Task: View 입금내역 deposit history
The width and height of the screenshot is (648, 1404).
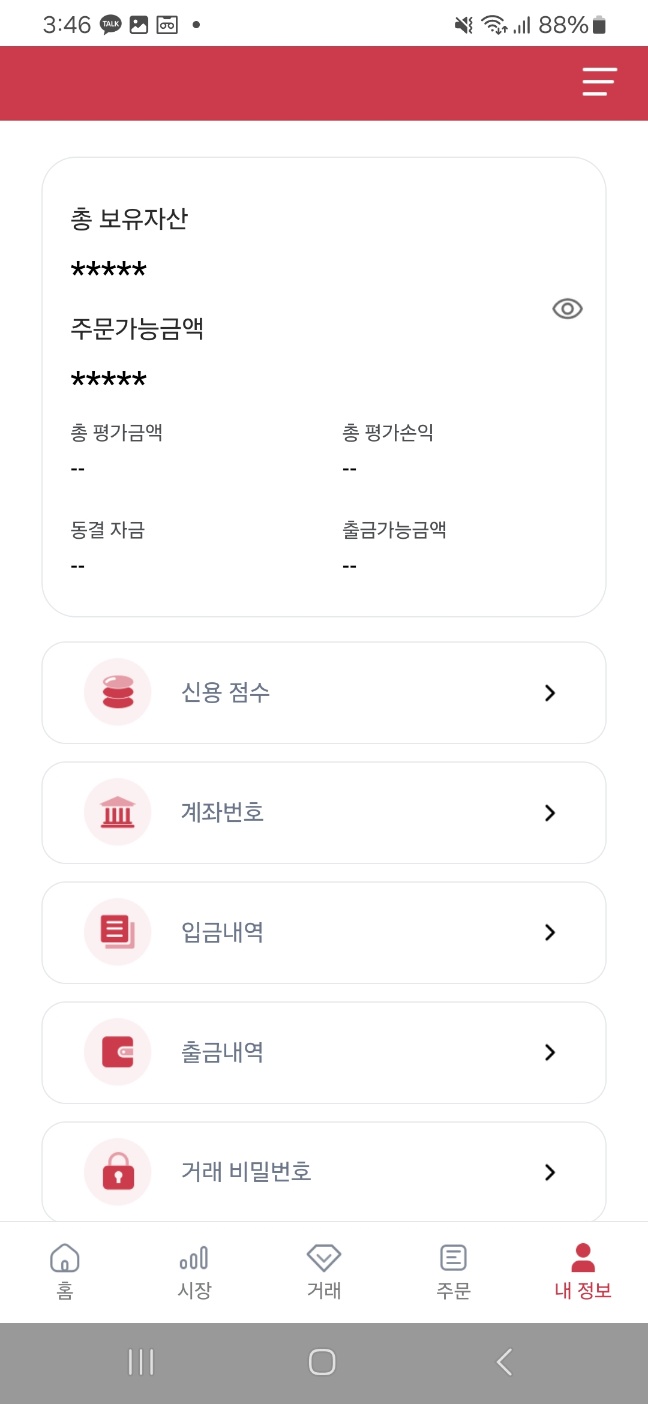Action: pos(324,933)
